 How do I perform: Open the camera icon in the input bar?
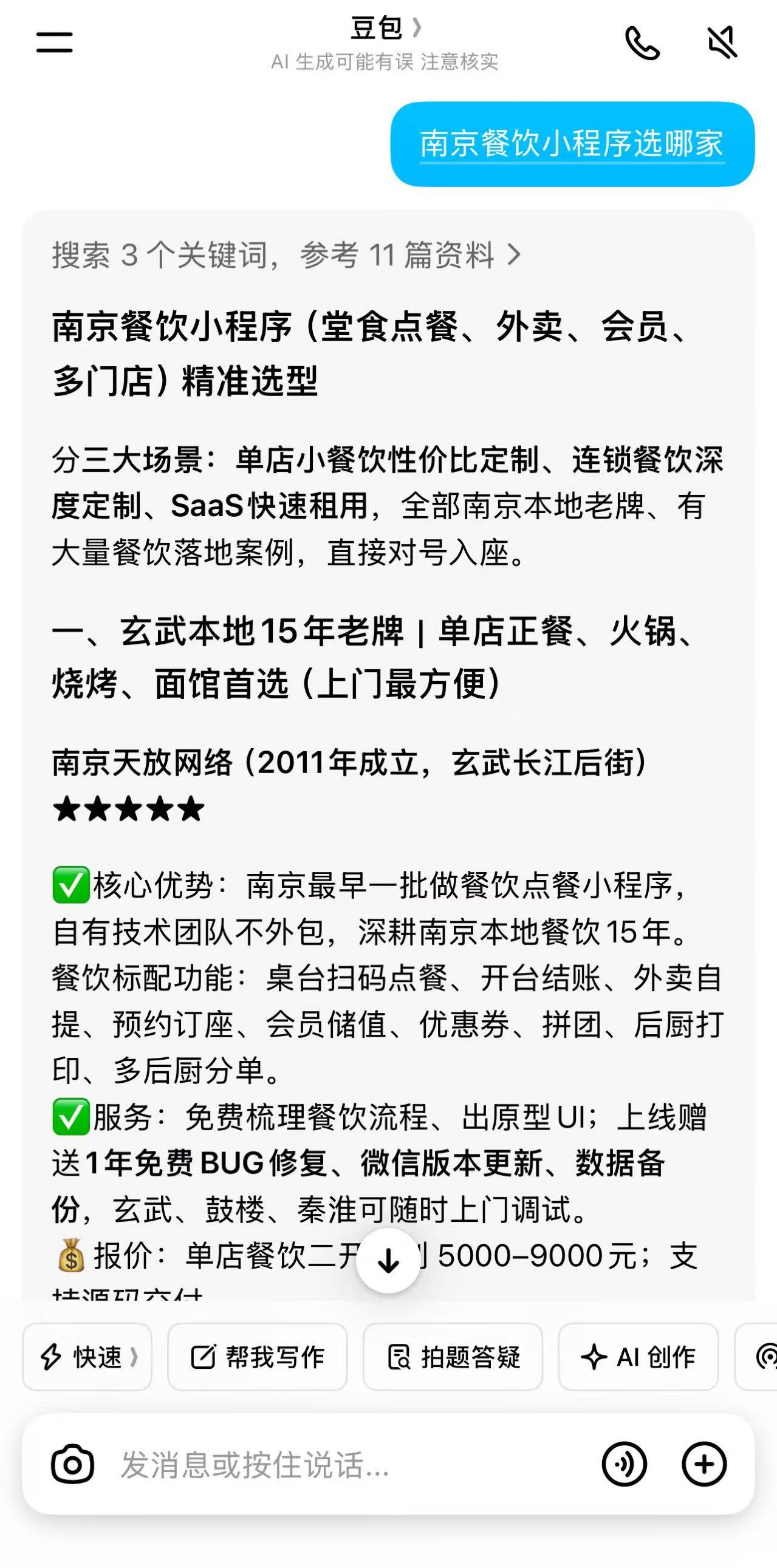[x=72, y=1464]
